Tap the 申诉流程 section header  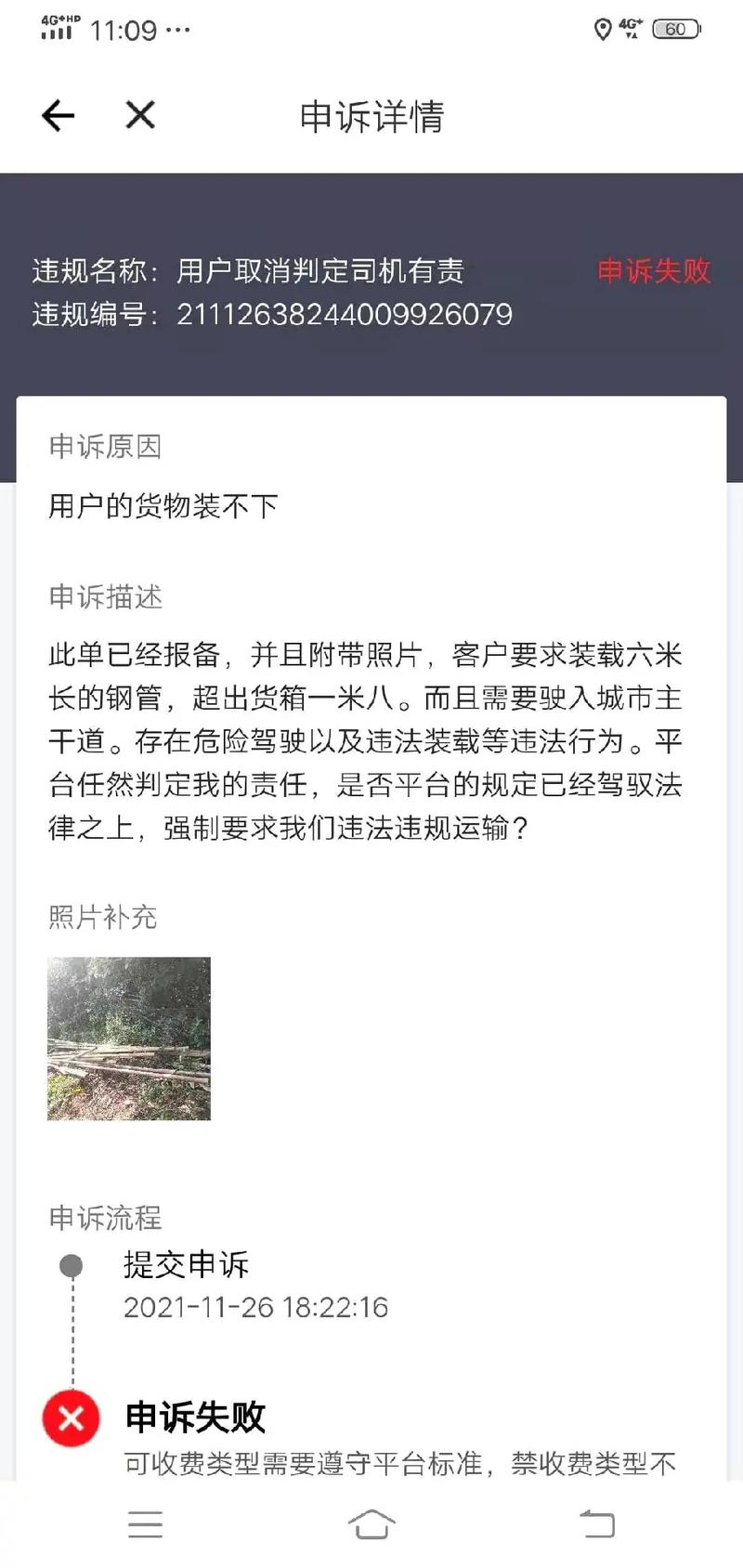pyautogui.click(x=104, y=1218)
